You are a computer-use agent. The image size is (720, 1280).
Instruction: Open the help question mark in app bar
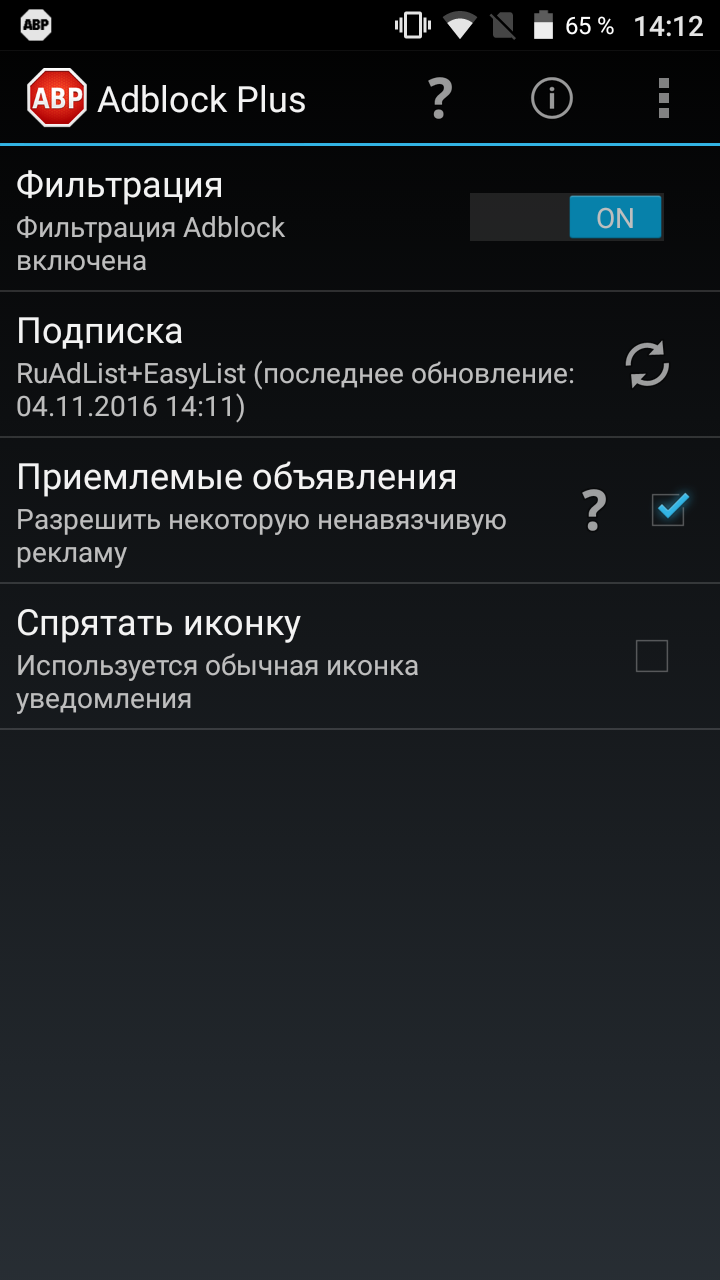(x=440, y=99)
